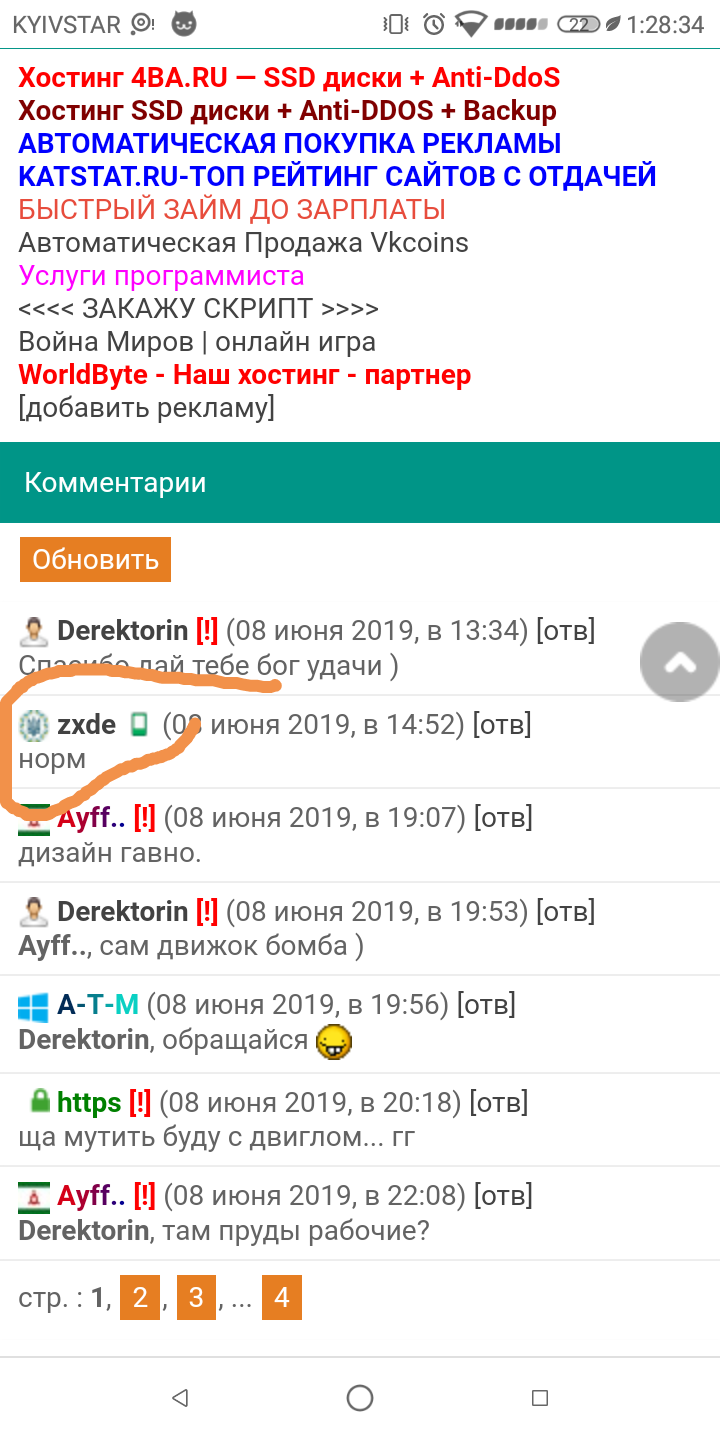This screenshot has height=1440, width=720.
Task: Open the https user profile
Action: point(88,1103)
